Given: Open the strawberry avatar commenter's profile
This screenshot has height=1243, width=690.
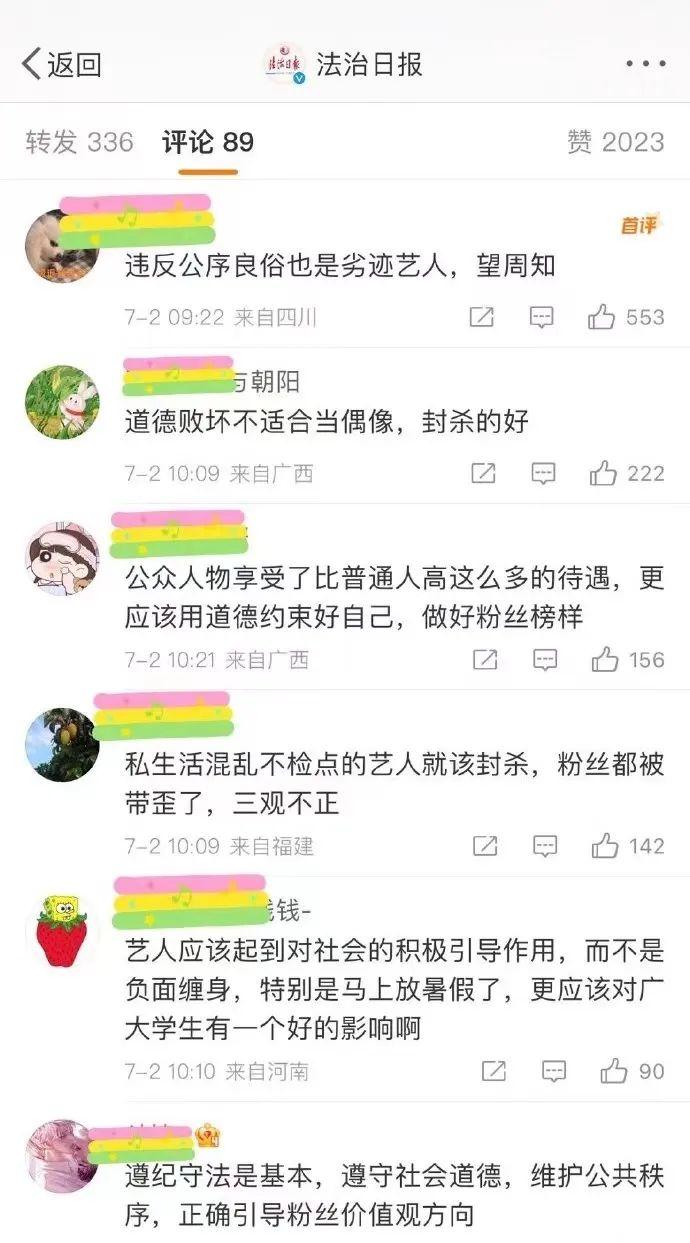Looking at the screenshot, I should [x=62, y=931].
